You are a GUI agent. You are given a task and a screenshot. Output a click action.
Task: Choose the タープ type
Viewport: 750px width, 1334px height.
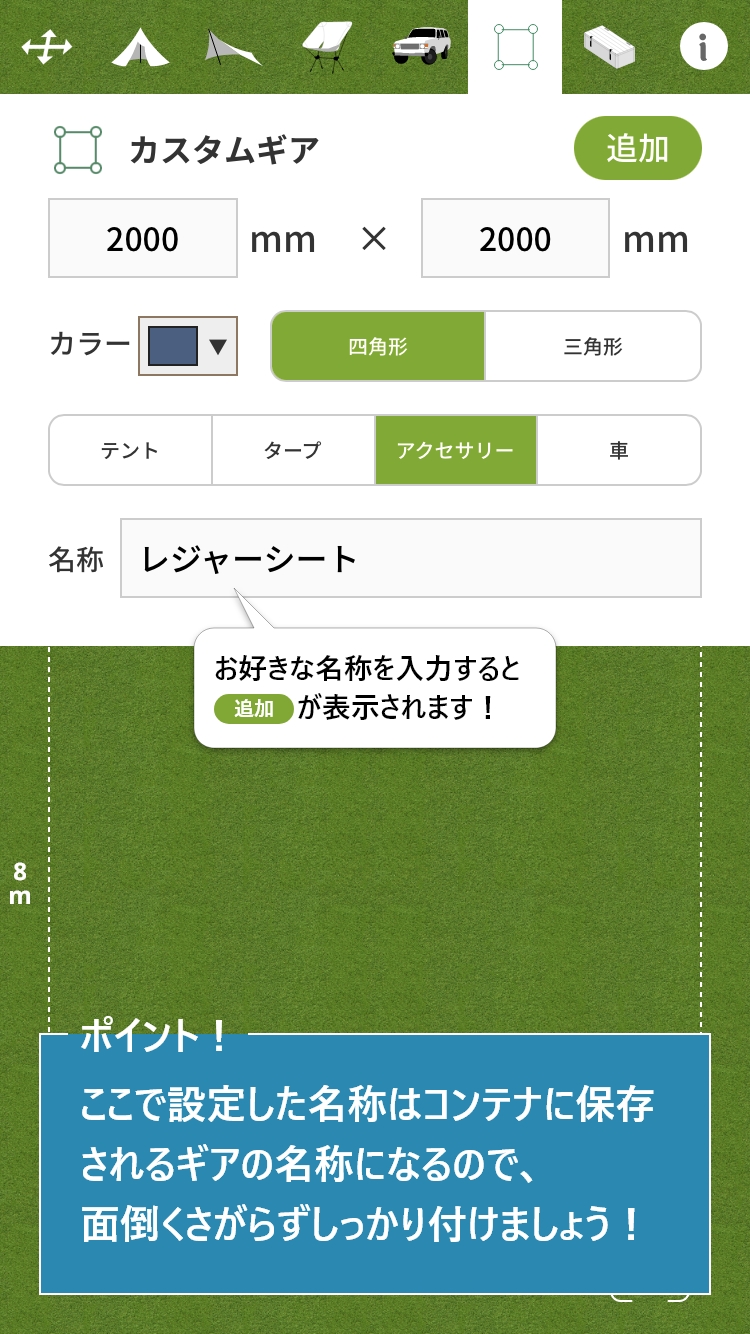pyautogui.click(x=293, y=450)
